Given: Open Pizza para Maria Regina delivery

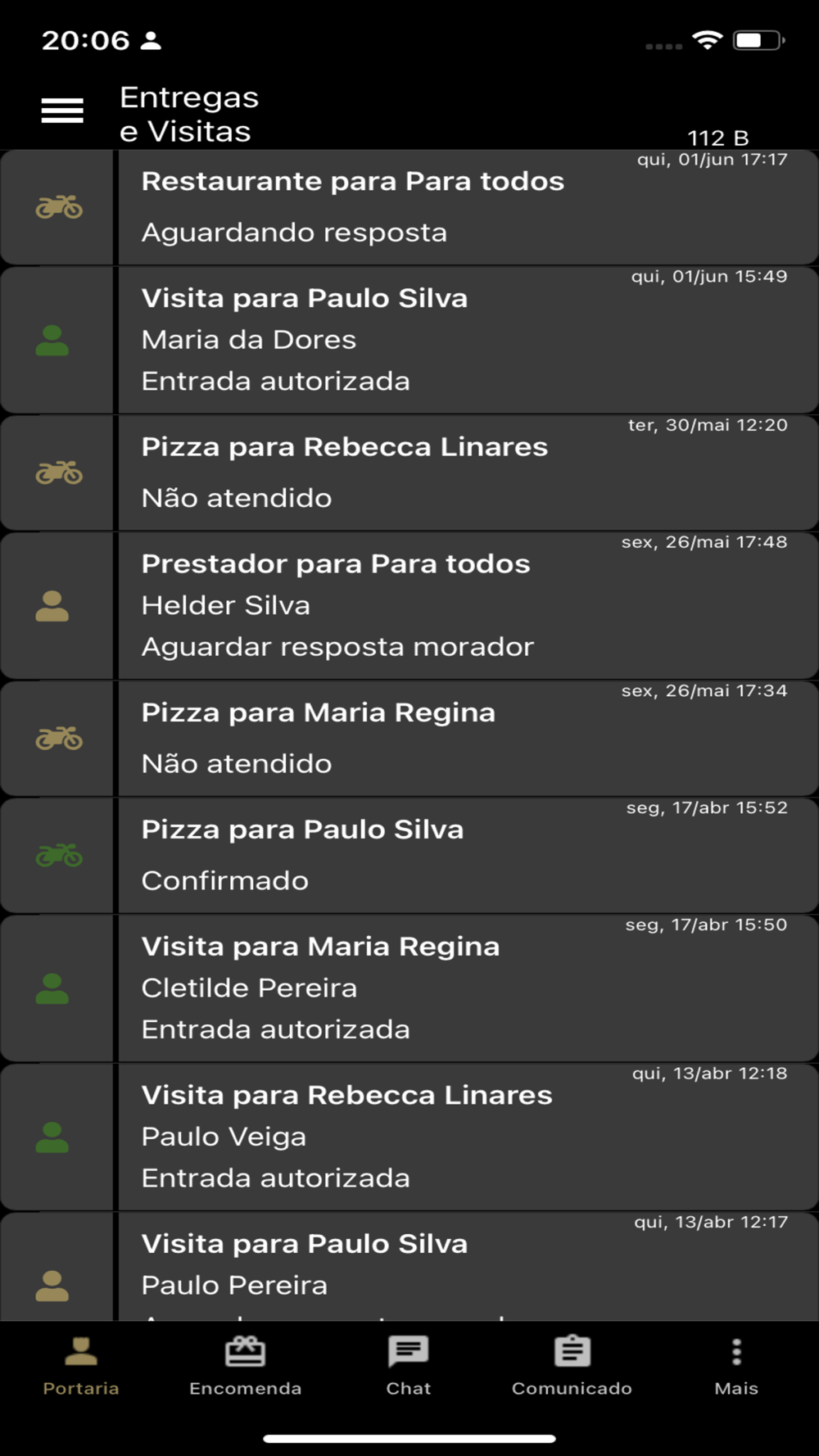Looking at the screenshot, I should (409, 739).
